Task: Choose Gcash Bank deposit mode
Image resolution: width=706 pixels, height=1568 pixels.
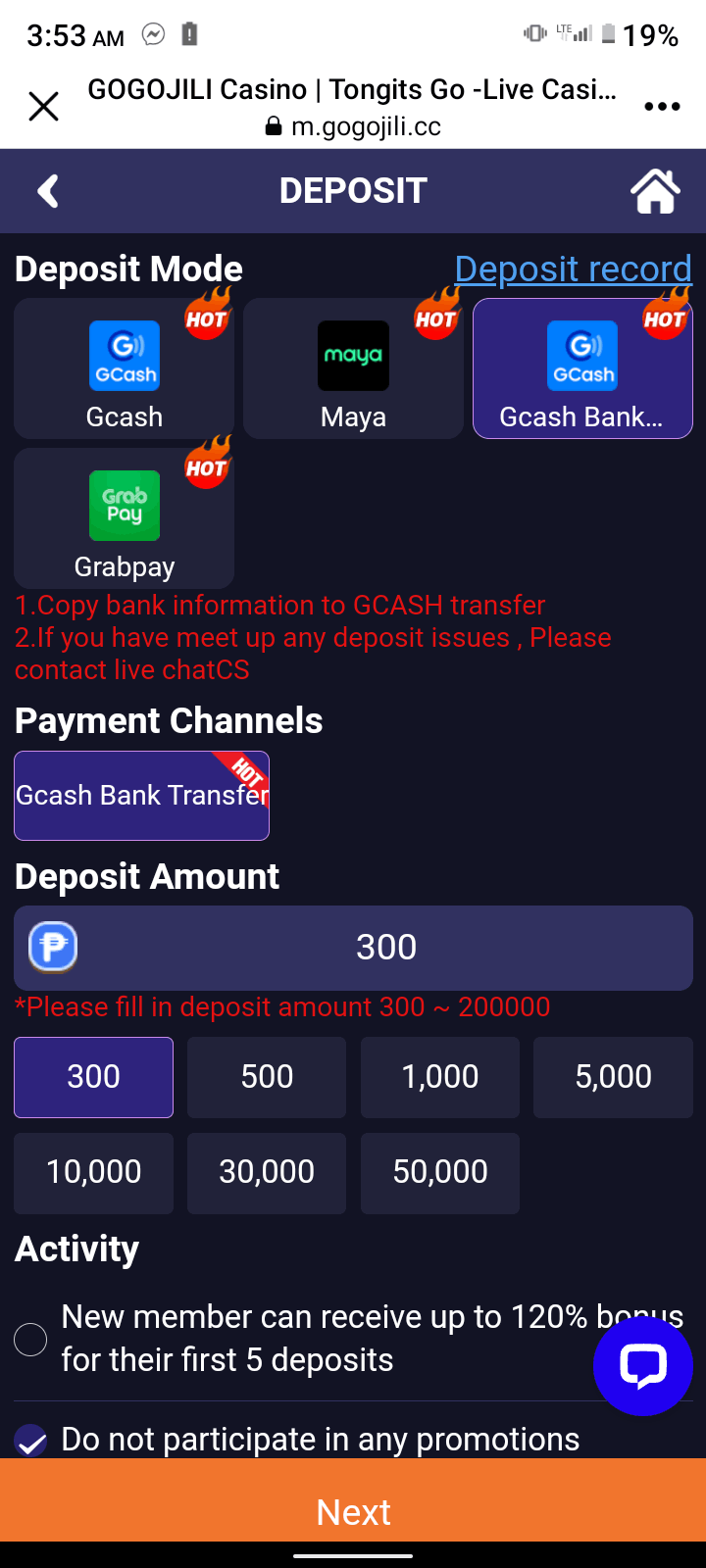Action: 582,368
